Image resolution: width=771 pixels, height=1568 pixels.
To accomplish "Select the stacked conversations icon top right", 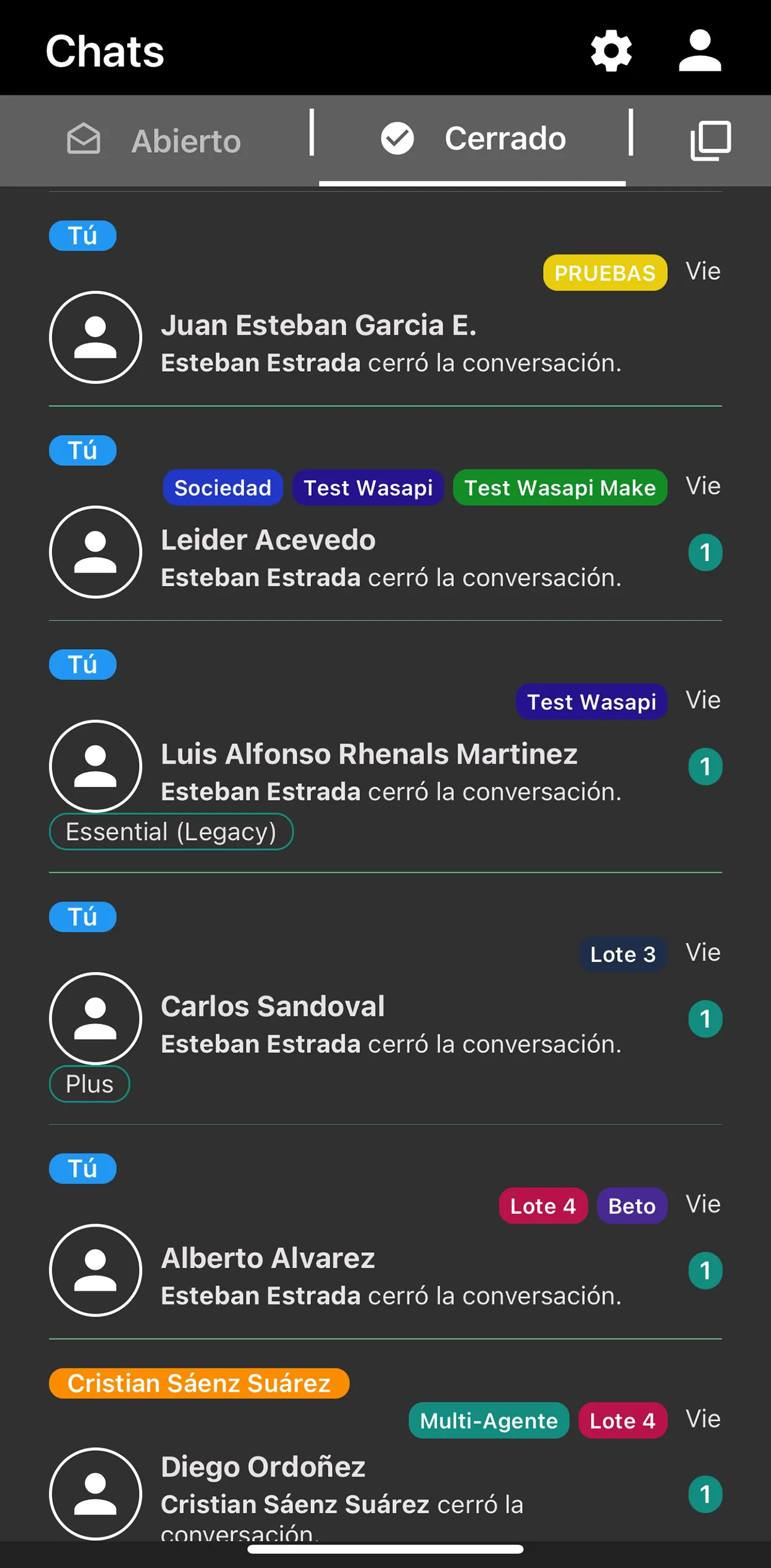I will point(710,139).
